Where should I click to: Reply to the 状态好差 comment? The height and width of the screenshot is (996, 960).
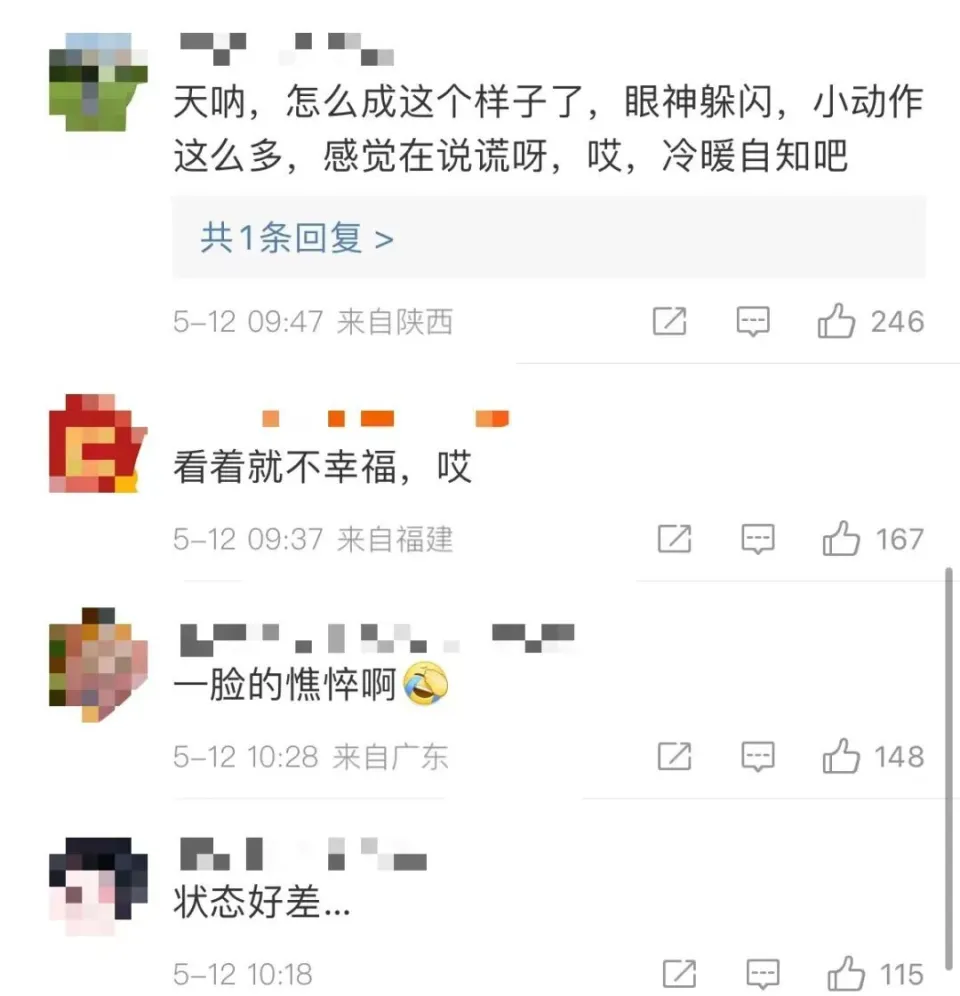click(x=763, y=974)
